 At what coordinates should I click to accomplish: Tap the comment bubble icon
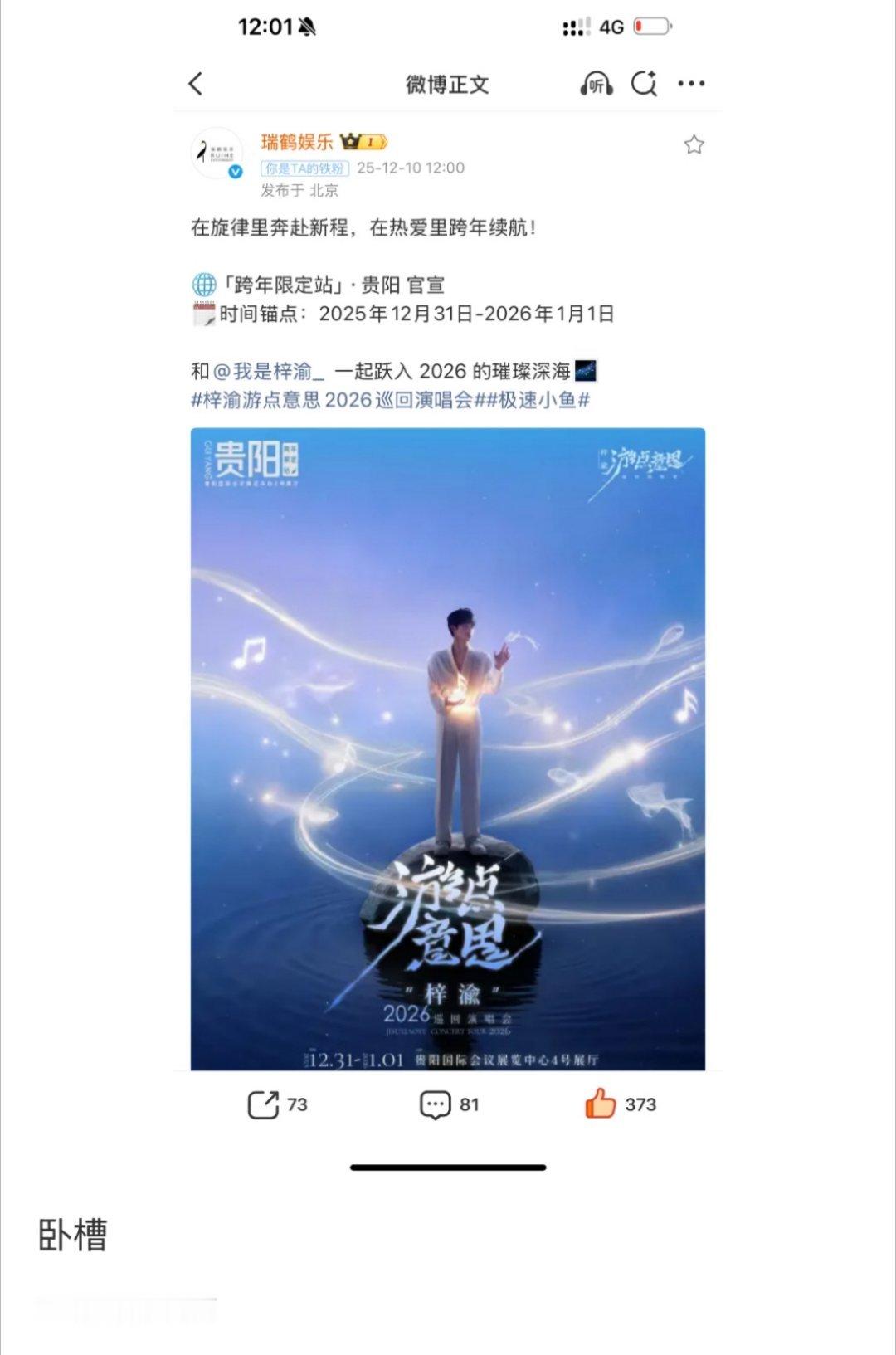(434, 1104)
